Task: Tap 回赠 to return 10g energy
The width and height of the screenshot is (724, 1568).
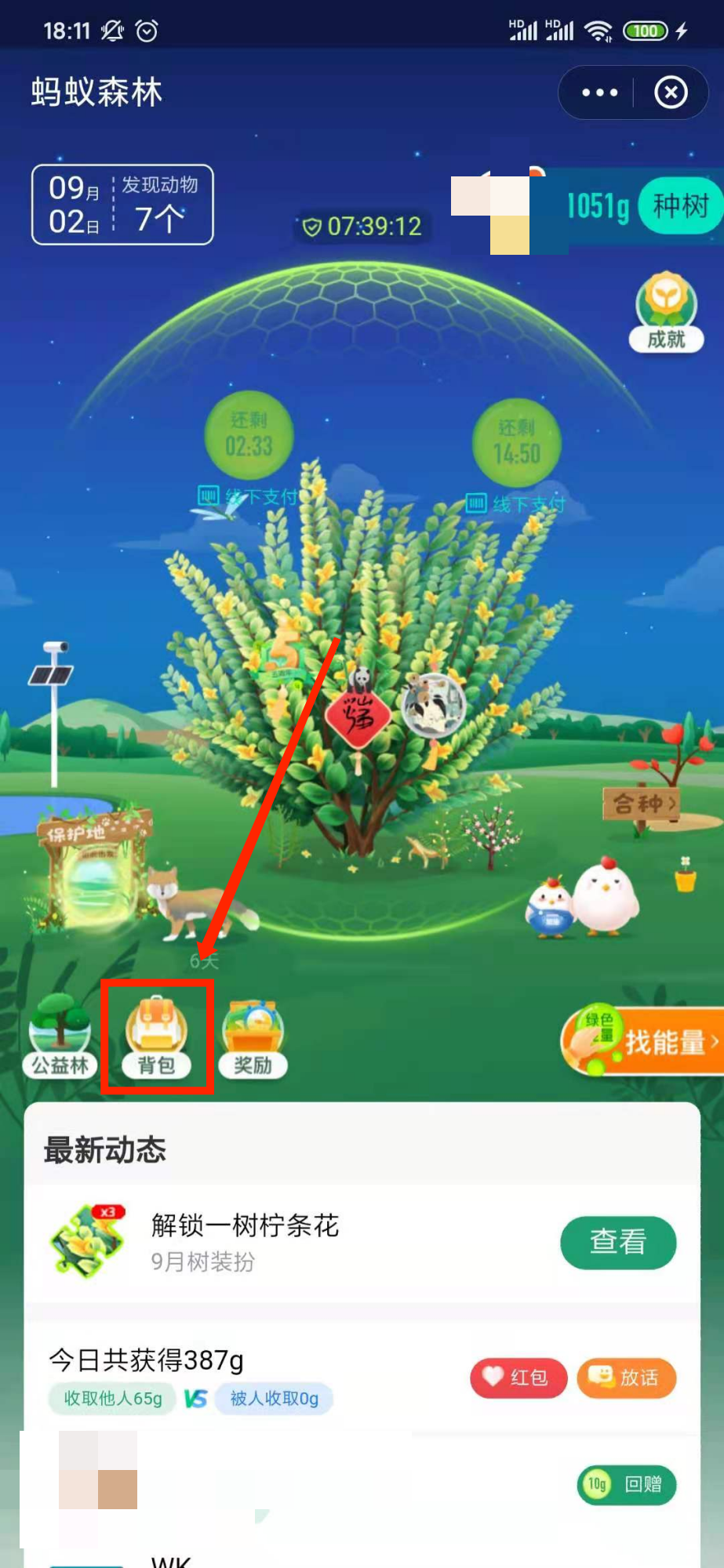Action: pyautogui.click(x=626, y=1484)
